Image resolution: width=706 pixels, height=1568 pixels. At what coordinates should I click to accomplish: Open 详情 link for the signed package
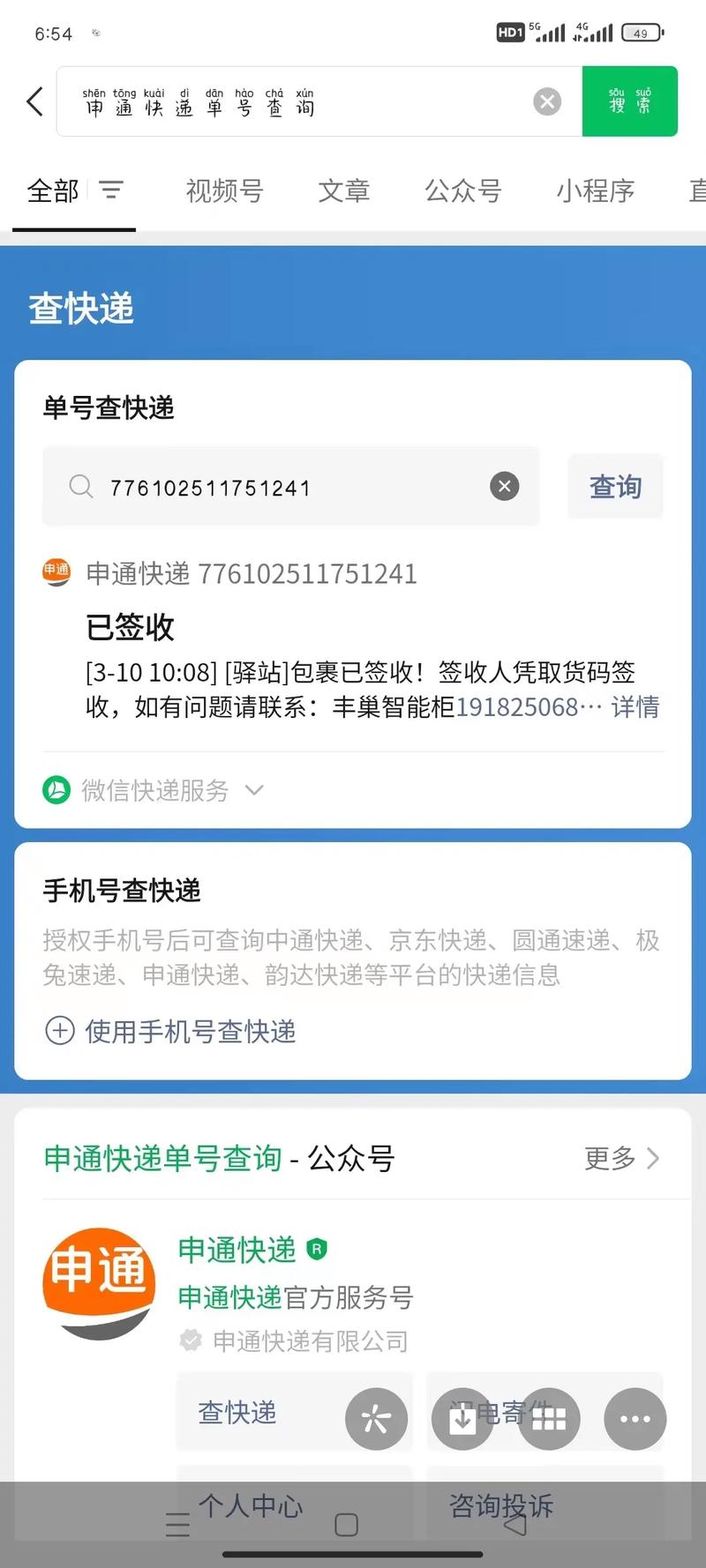[635, 708]
